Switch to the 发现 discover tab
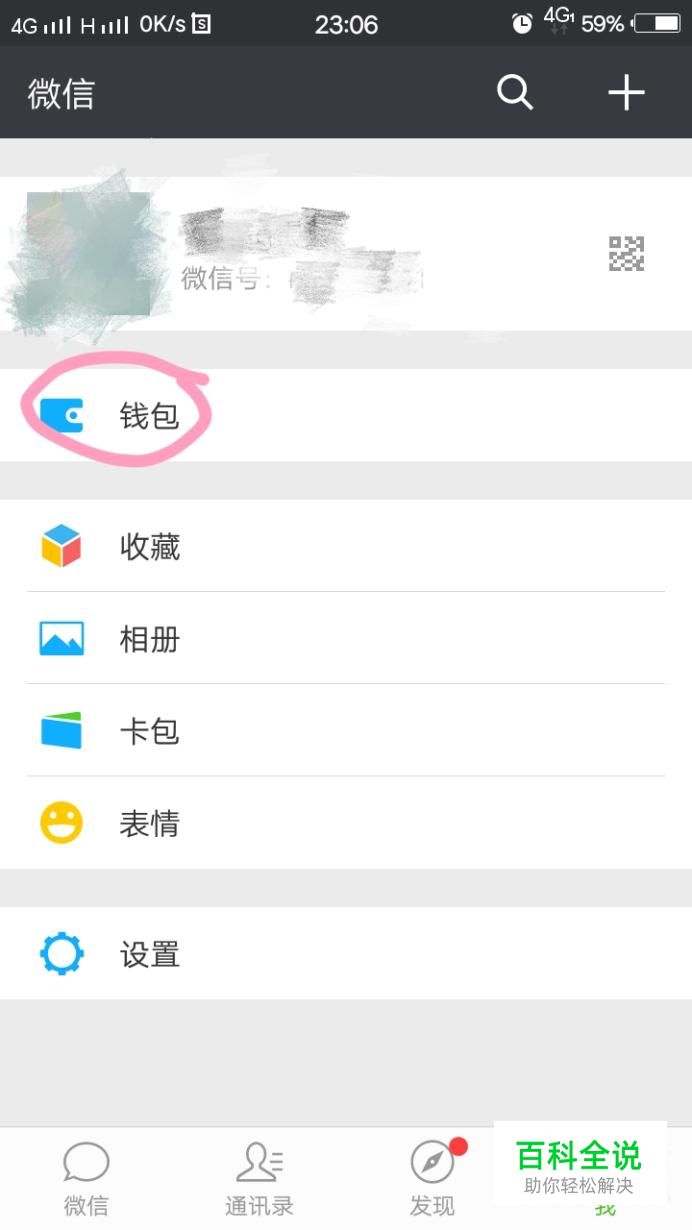 click(432, 1178)
